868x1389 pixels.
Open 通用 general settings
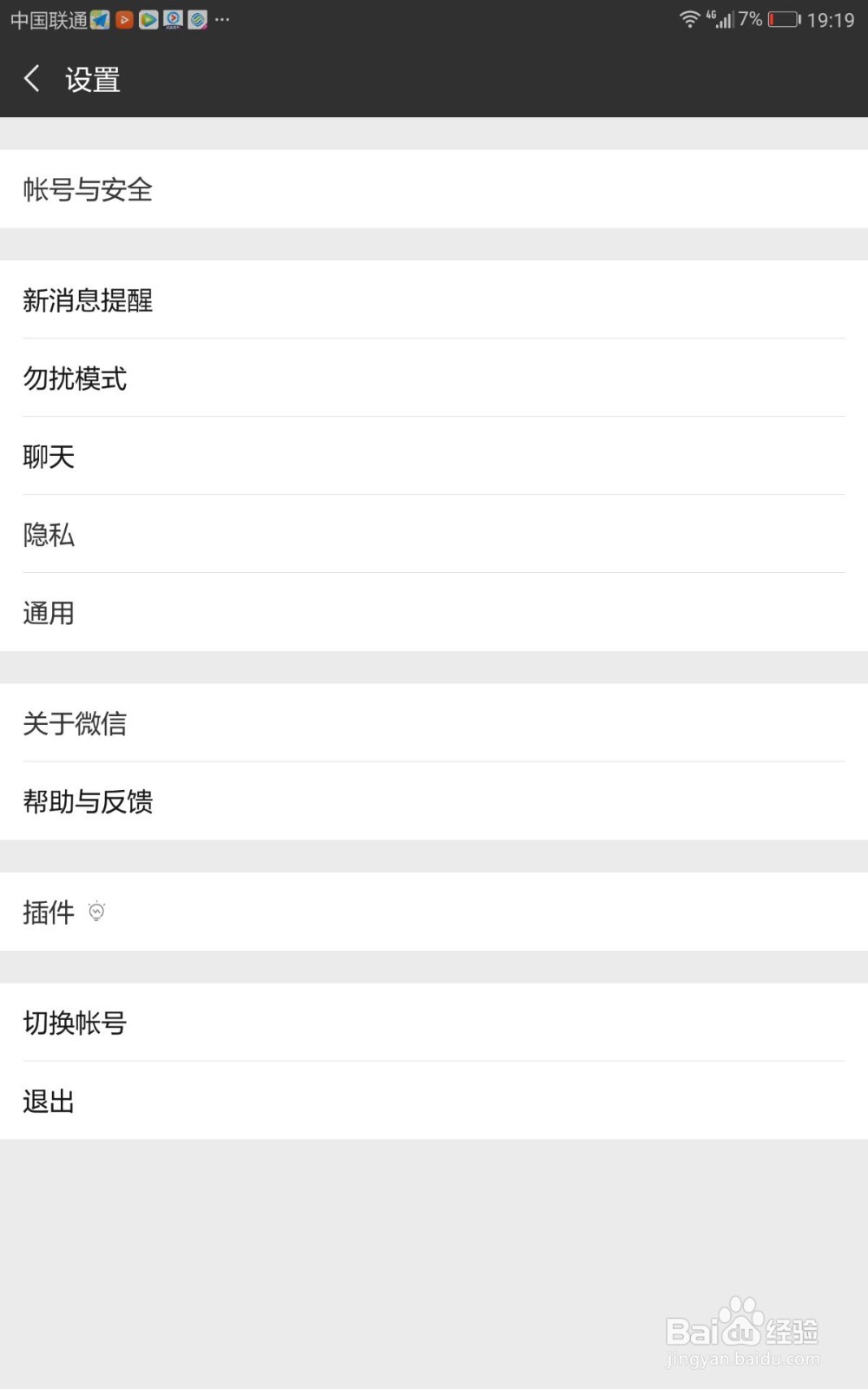[49, 613]
